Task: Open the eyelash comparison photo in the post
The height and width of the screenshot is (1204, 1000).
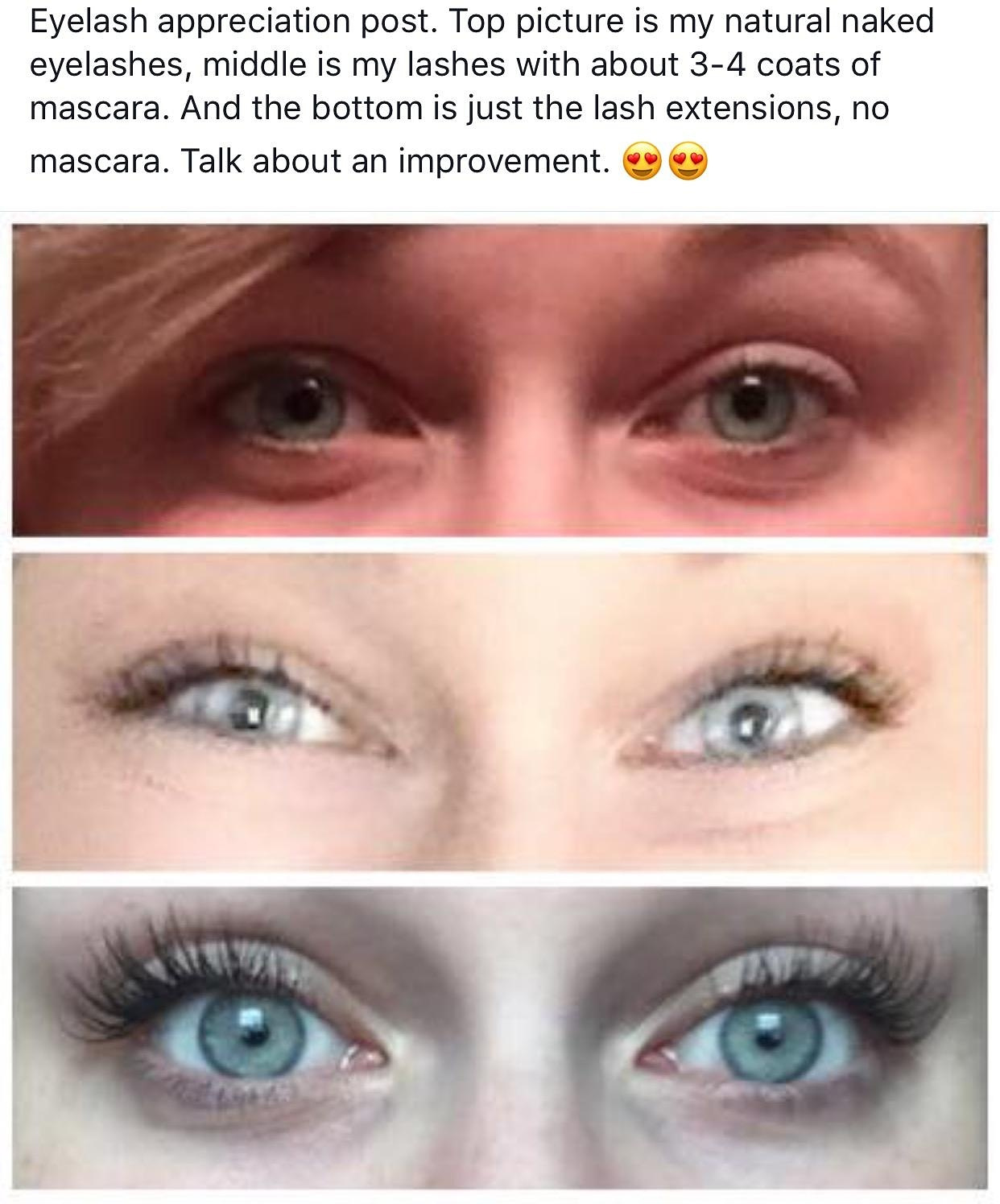Action: pyautogui.click(x=499, y=707)
